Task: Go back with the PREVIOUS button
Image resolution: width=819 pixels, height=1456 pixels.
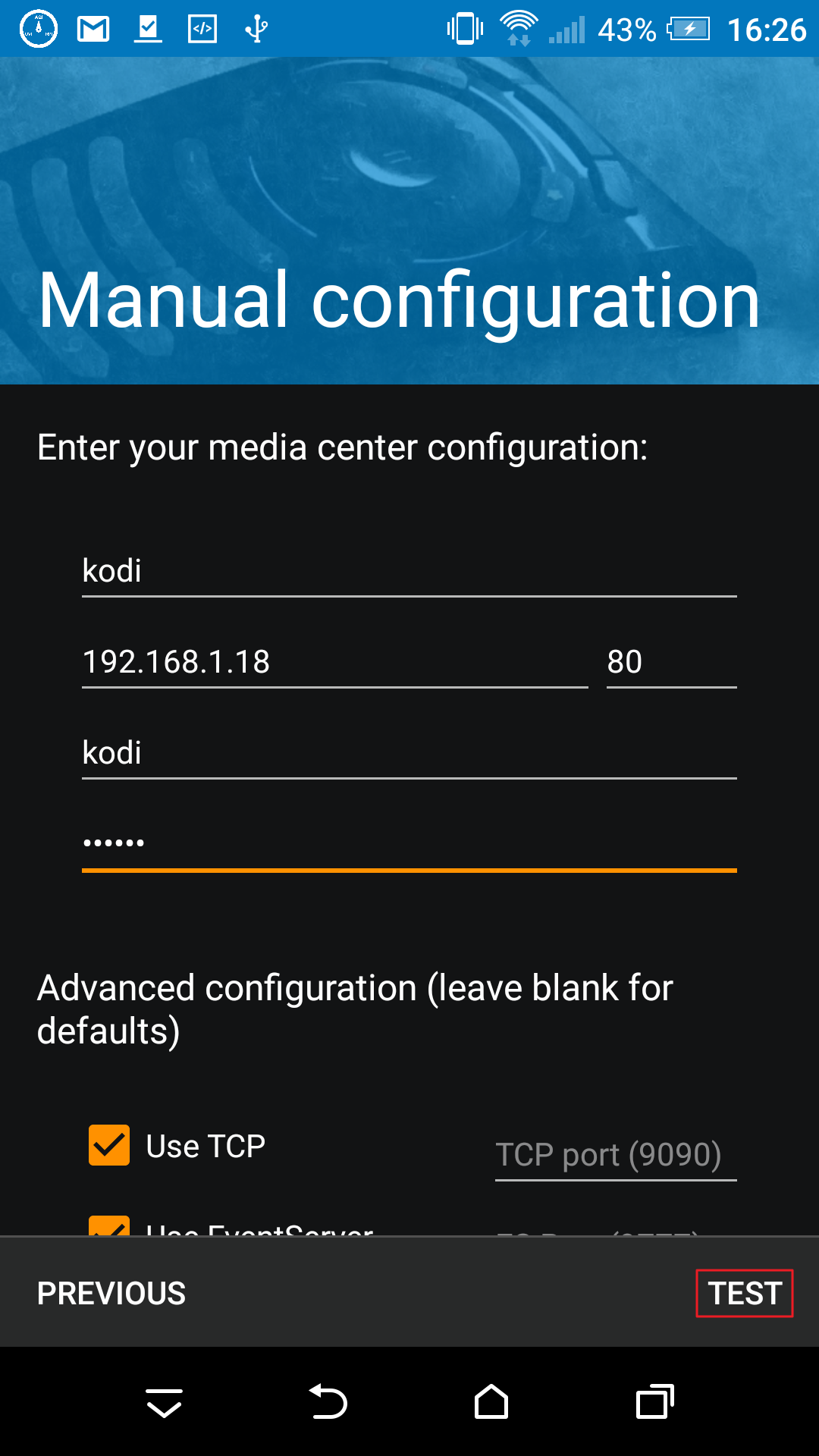Action: (111, 1293)
